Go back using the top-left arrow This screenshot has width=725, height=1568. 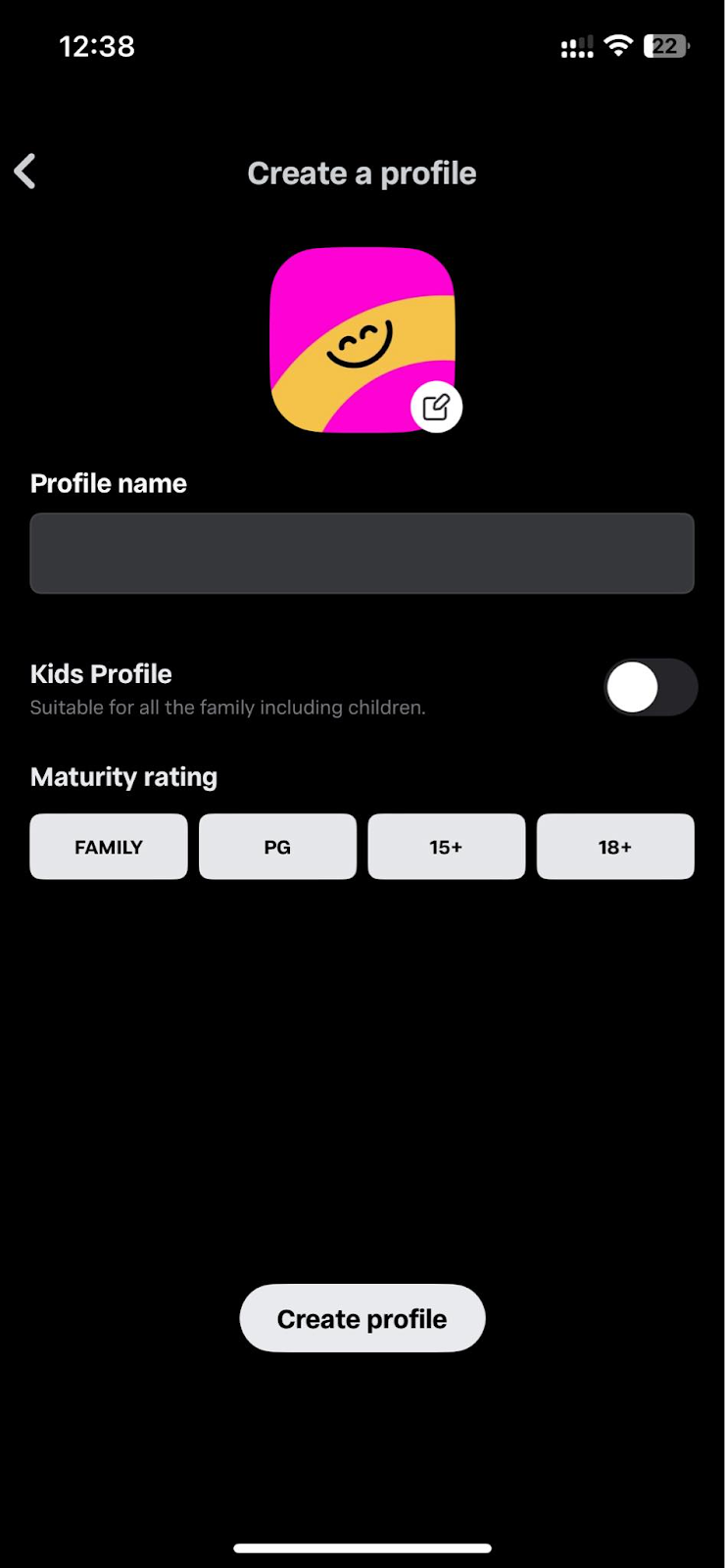click(25, 171)
